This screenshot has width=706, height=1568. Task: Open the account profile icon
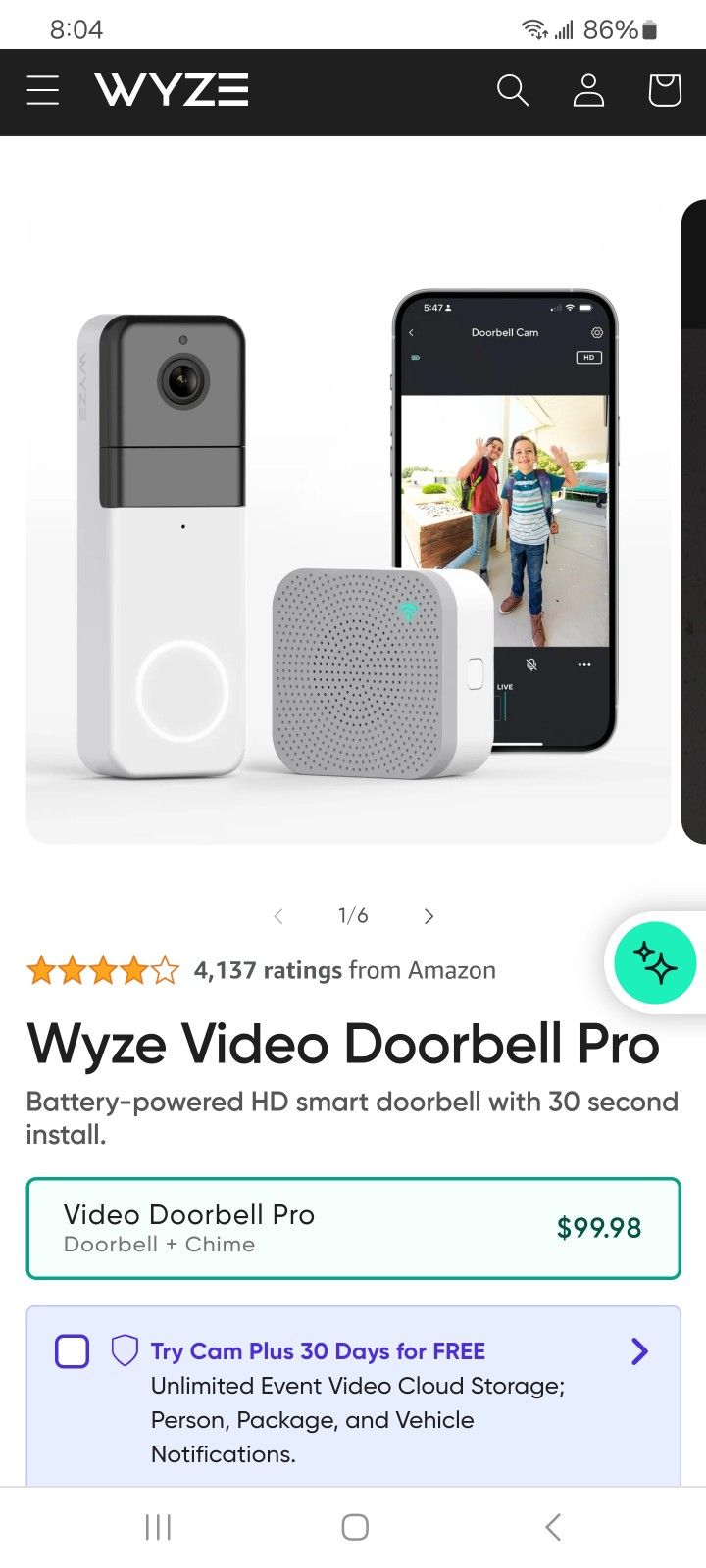click(x=588, y=90)
